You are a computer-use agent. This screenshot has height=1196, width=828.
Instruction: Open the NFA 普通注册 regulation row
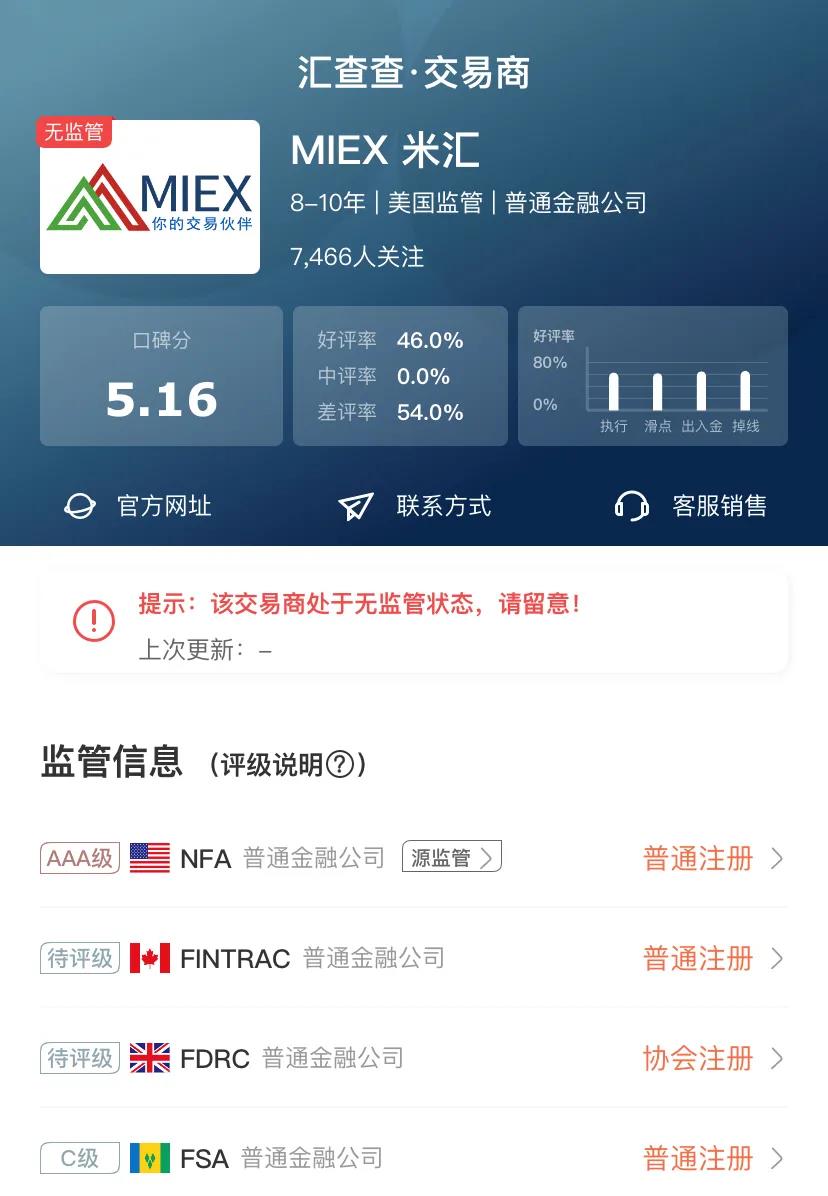[x=413, y=858]
